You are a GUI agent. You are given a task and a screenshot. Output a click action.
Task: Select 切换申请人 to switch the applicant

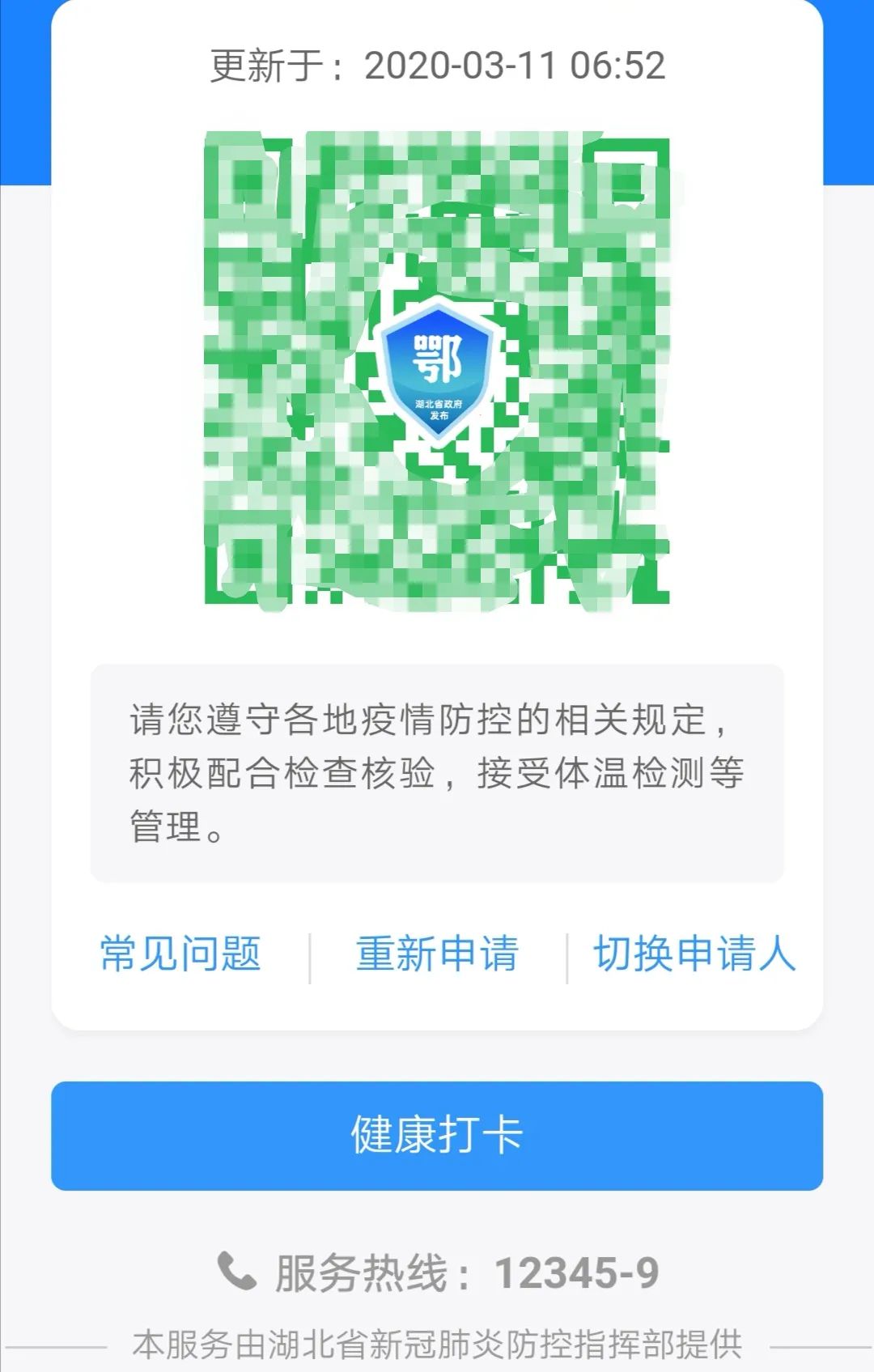point(694,956)
